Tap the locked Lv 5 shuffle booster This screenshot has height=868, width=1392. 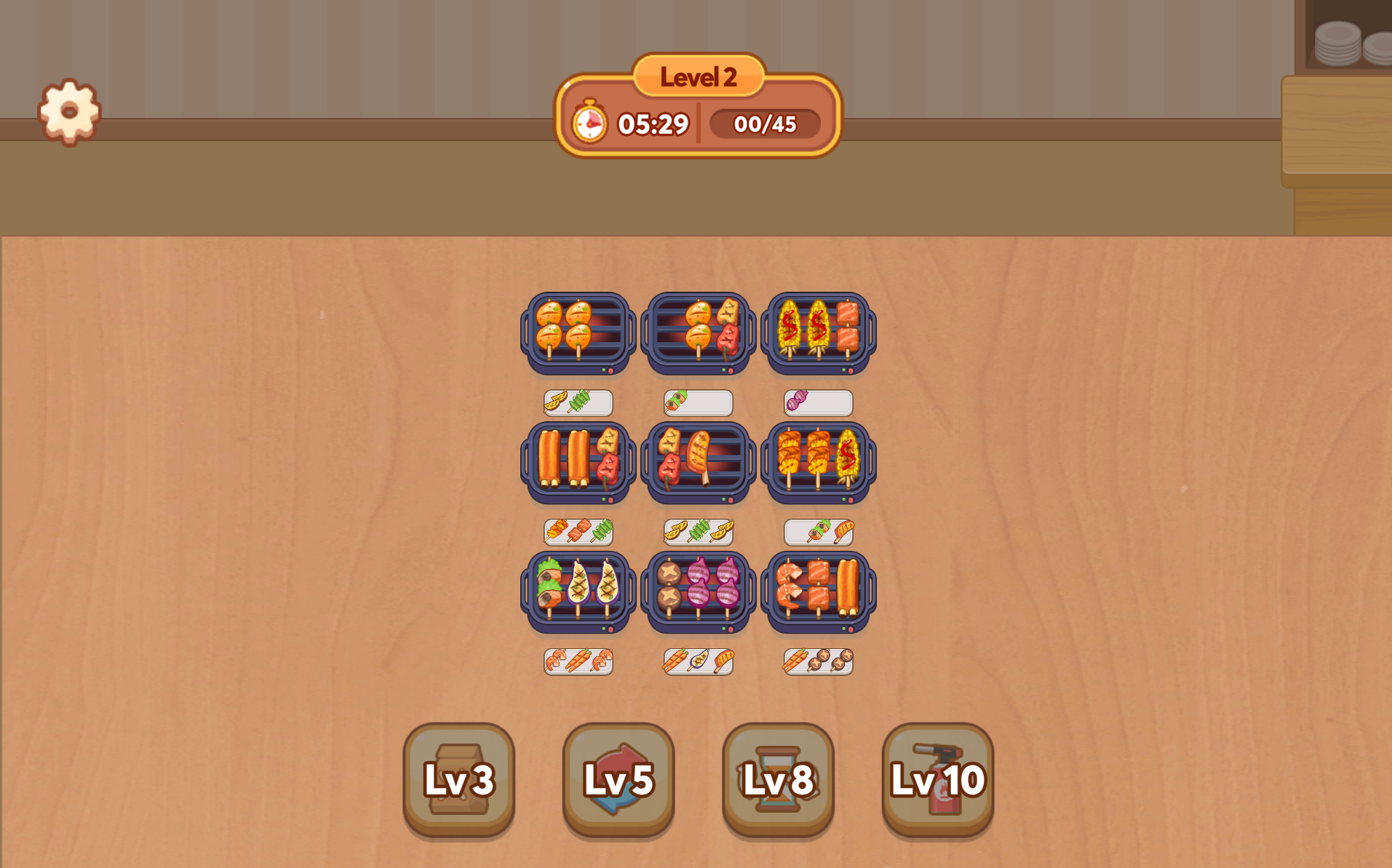pyautogui.click(x=619, y=779)
